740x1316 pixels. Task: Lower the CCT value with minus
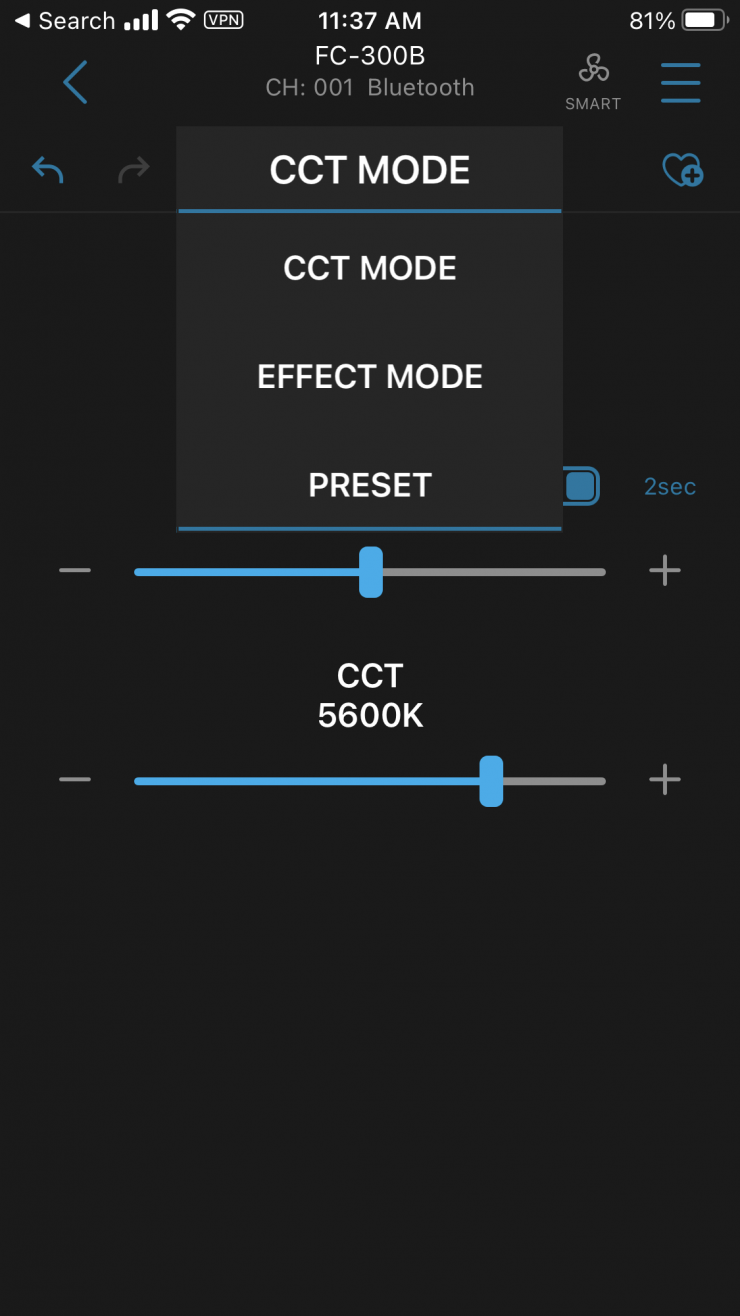pos(75,780)
